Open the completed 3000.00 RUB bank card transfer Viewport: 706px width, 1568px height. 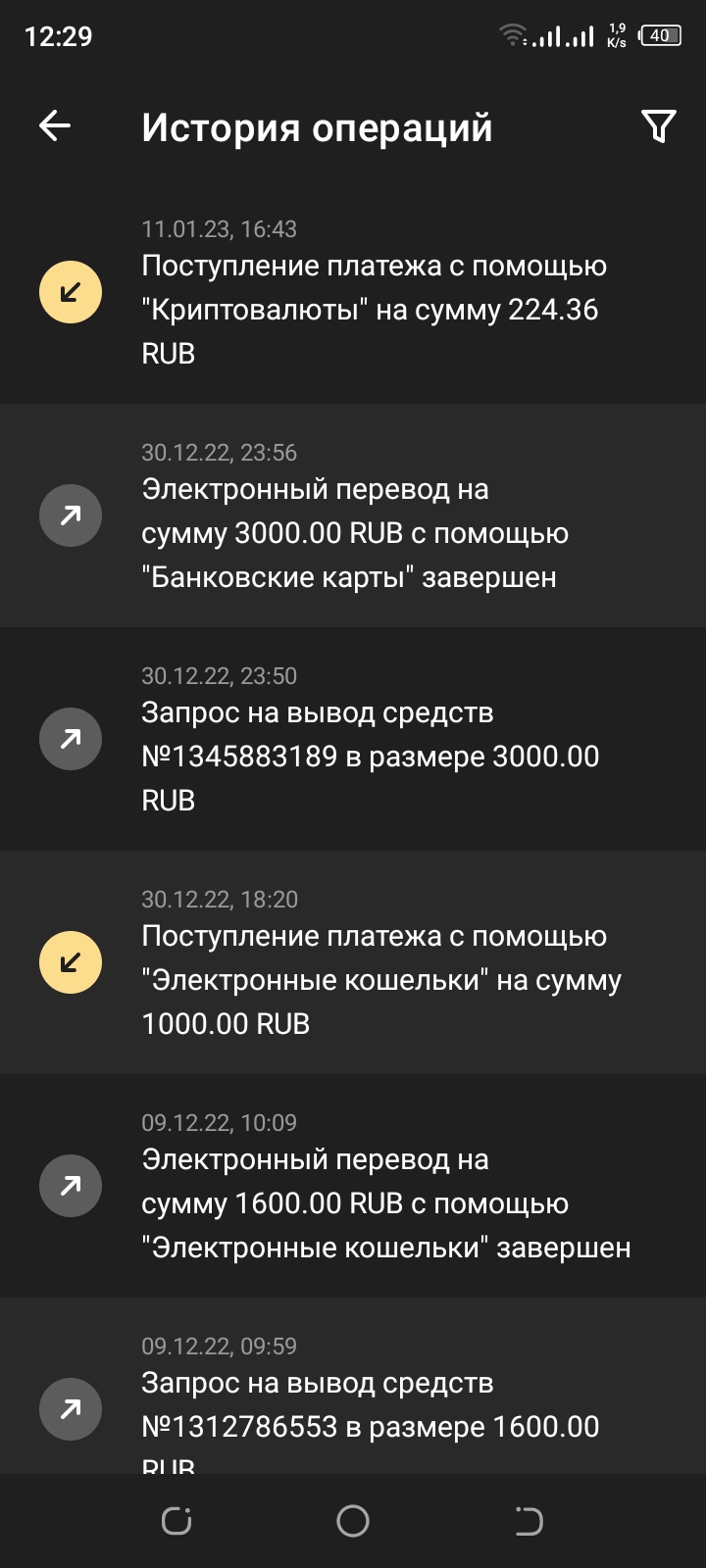point(353,515)
